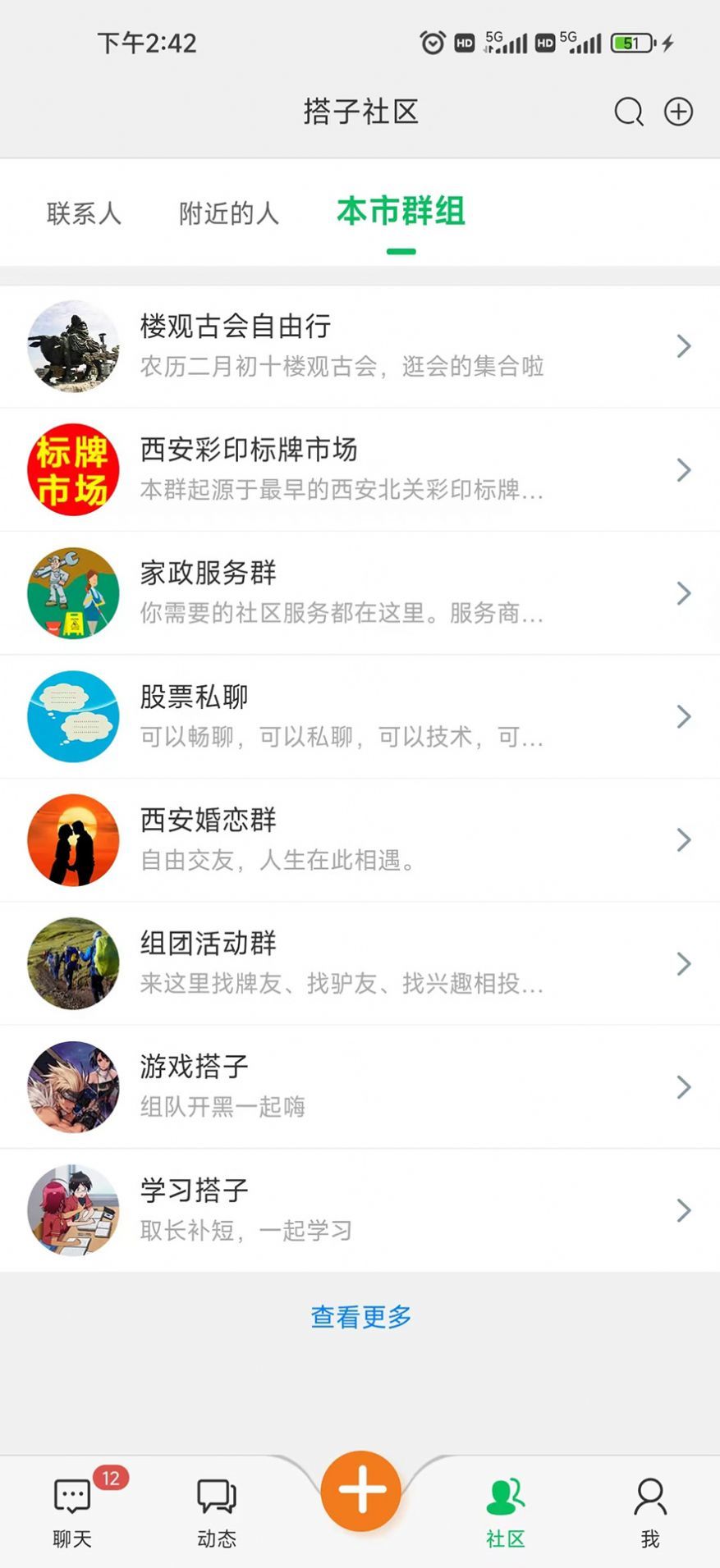Click the 楼观古会自由行 group avatar

tap(73, 345)
